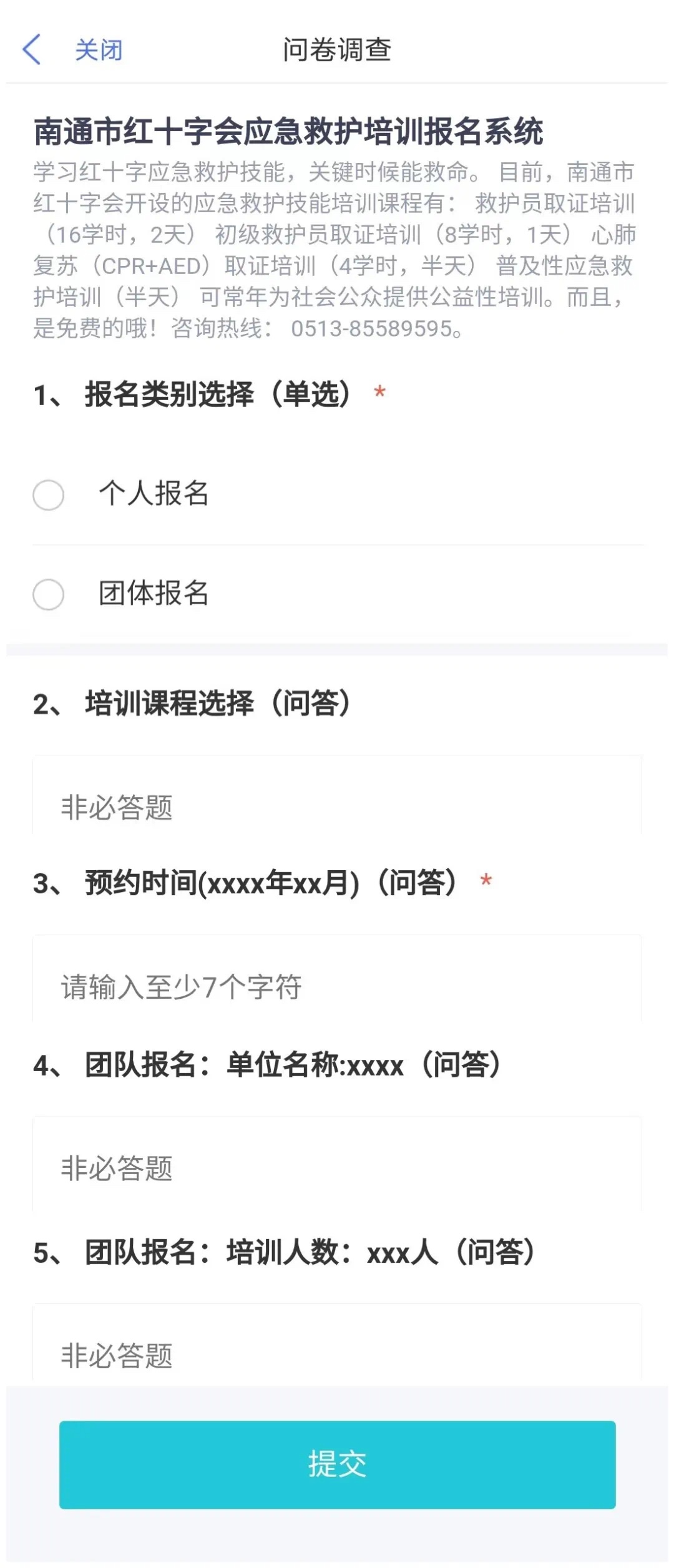Tap the 预约时间 input field
674x1568 pixels.
click(x=337, y=986)
